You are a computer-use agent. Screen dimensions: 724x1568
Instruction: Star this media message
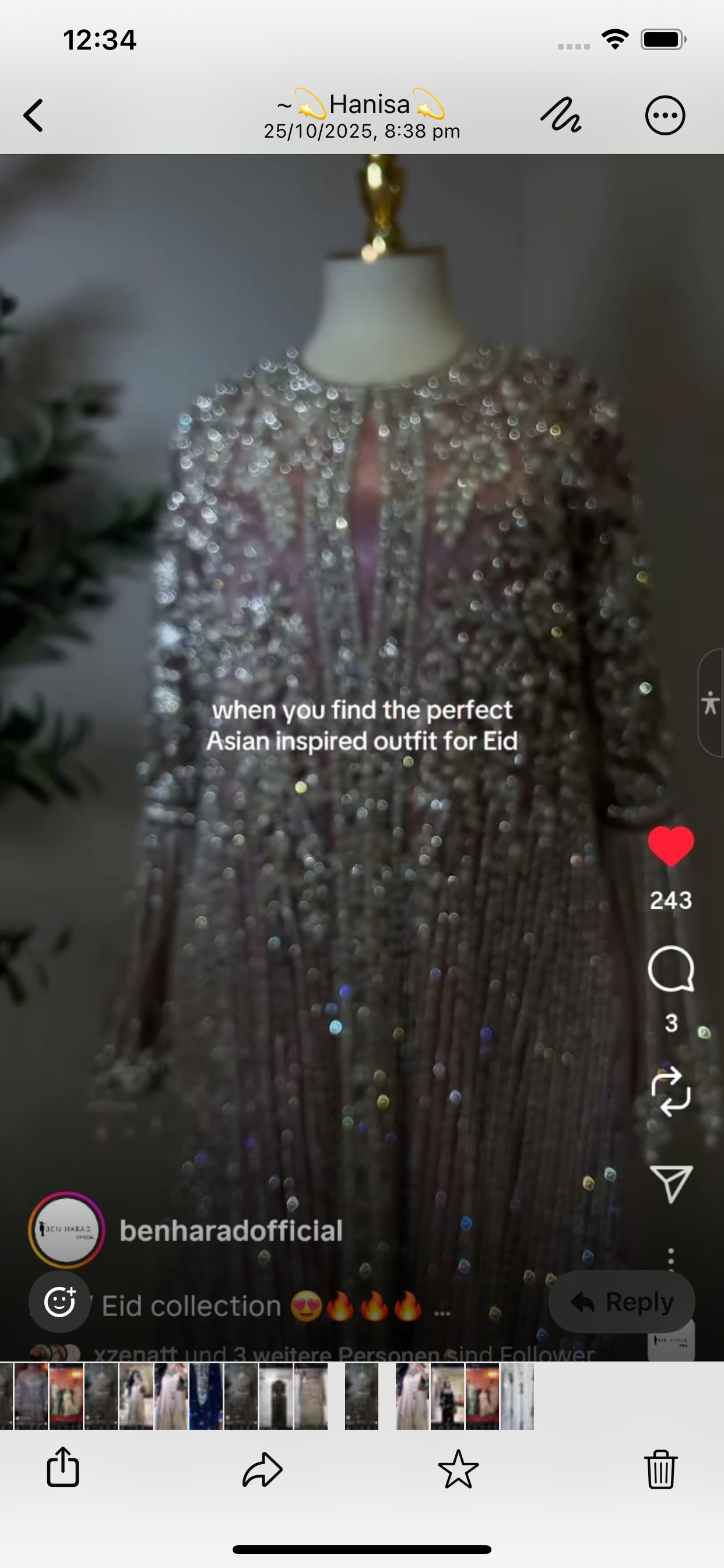click(x=458, y=1469)
